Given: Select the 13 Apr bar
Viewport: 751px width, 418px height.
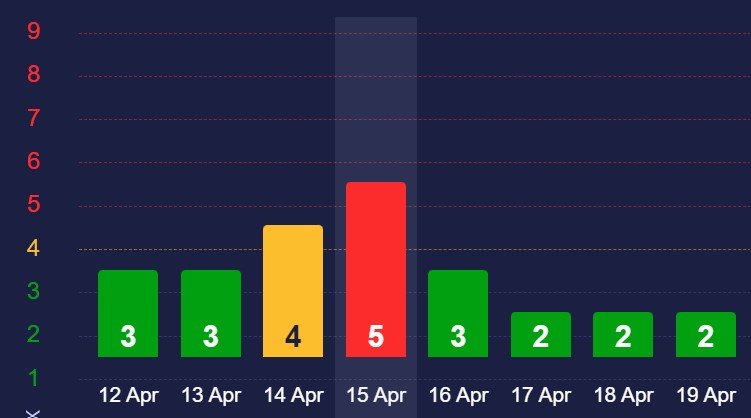Looking at the screenshot, I should tap(211, 313).
